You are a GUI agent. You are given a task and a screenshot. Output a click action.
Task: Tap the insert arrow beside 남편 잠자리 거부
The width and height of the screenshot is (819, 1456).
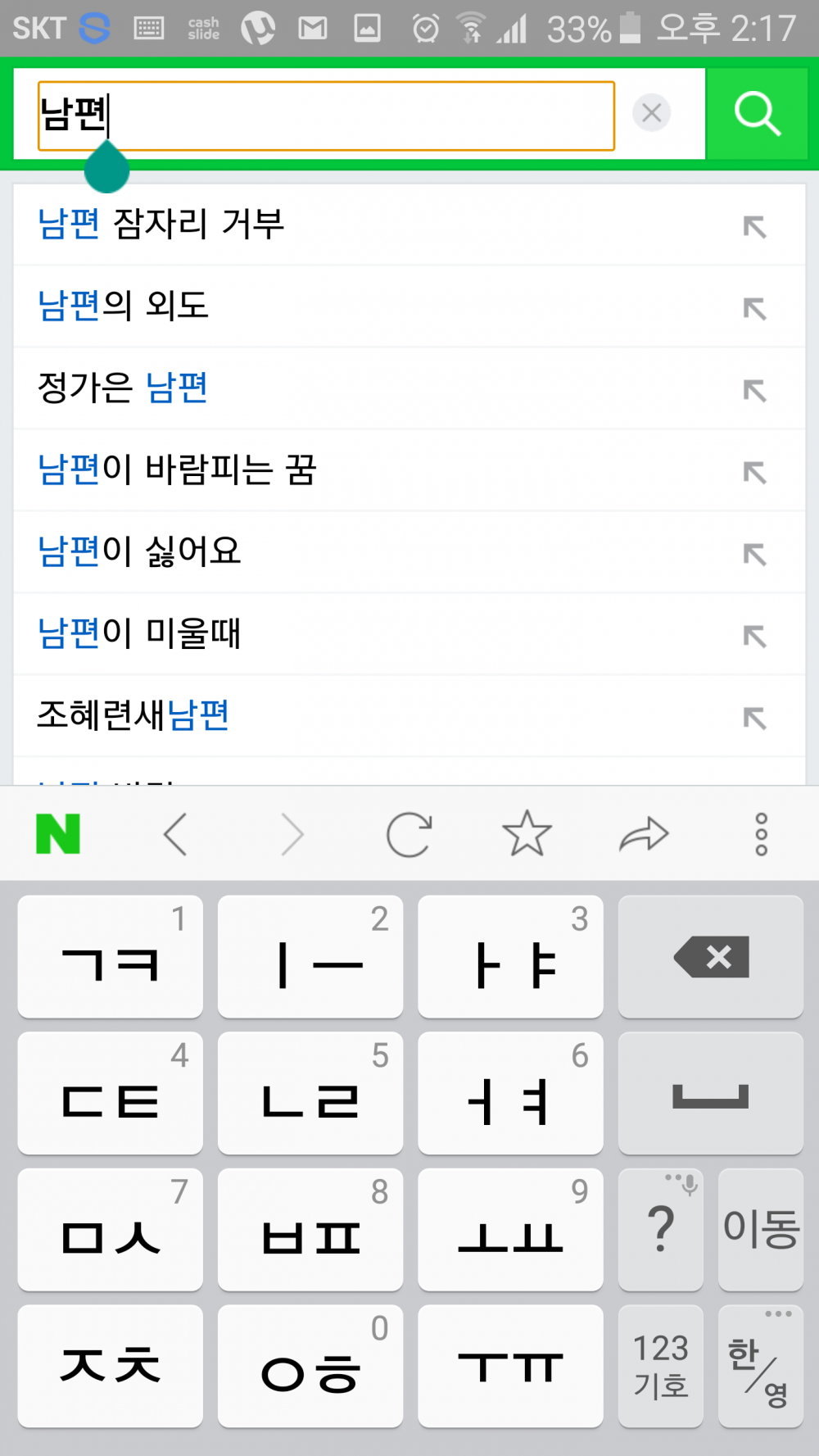[x=754, y=225]
